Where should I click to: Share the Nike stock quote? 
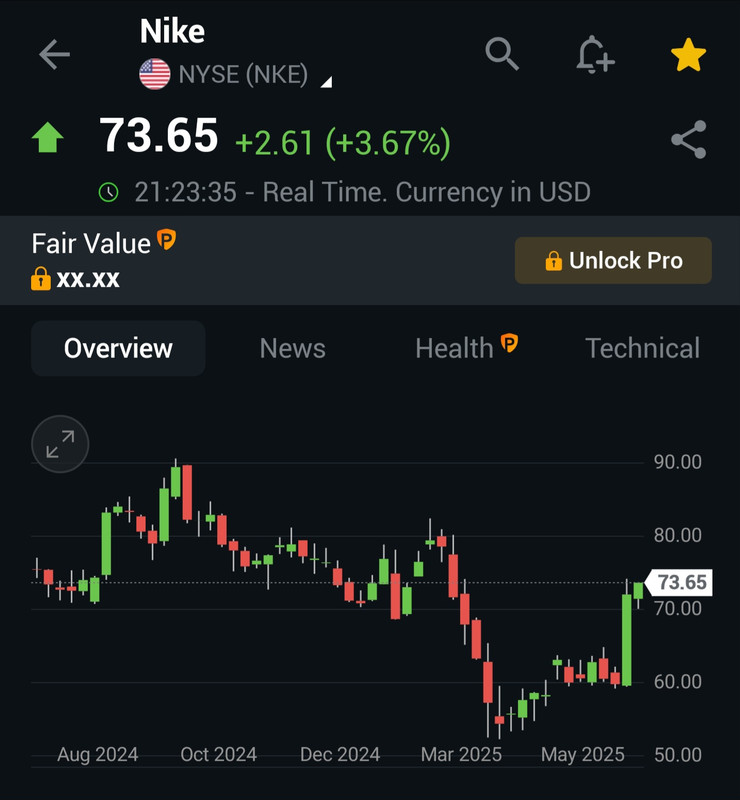click(x=688, y=140)
